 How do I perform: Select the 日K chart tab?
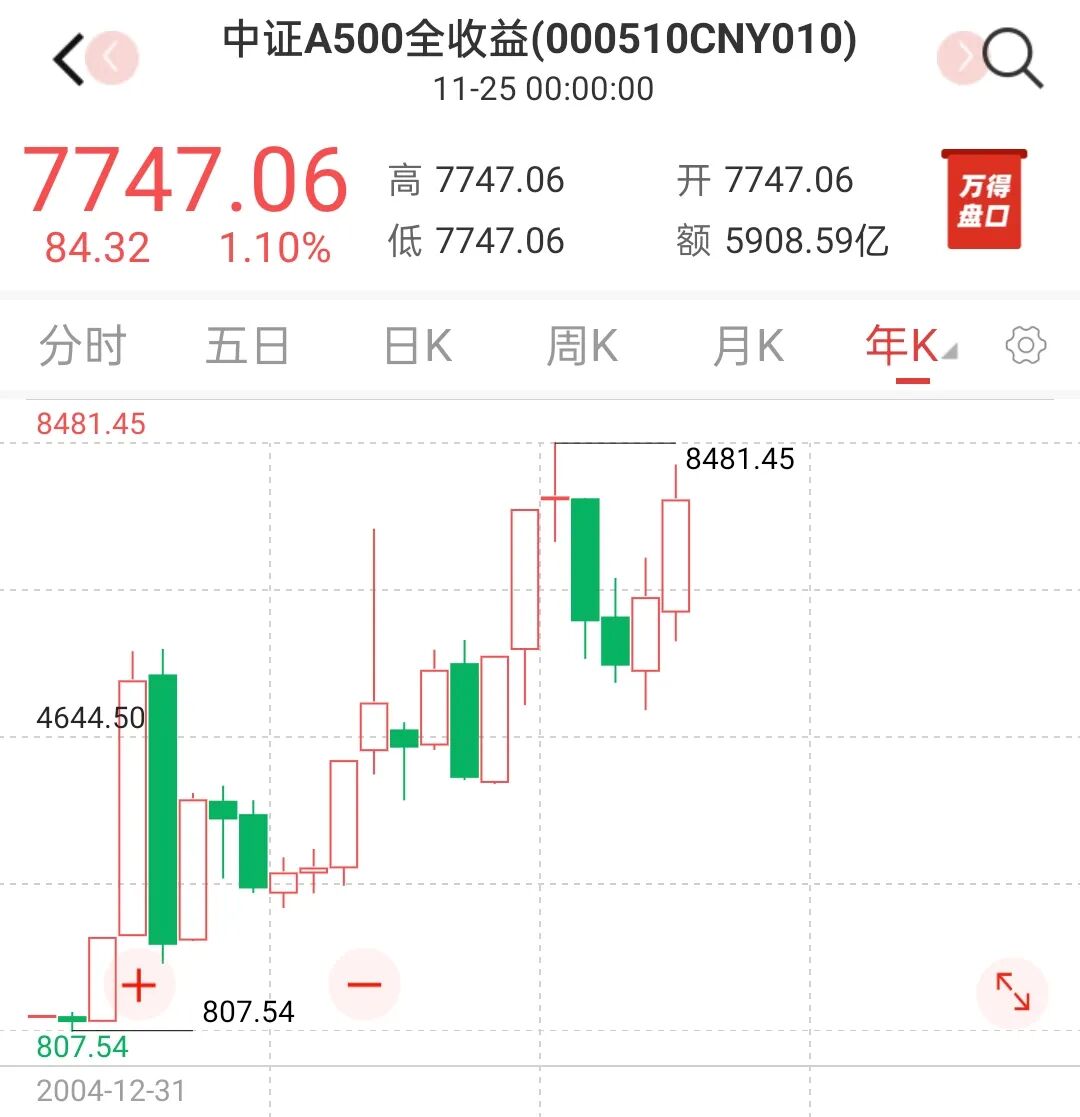click(418, 347)
